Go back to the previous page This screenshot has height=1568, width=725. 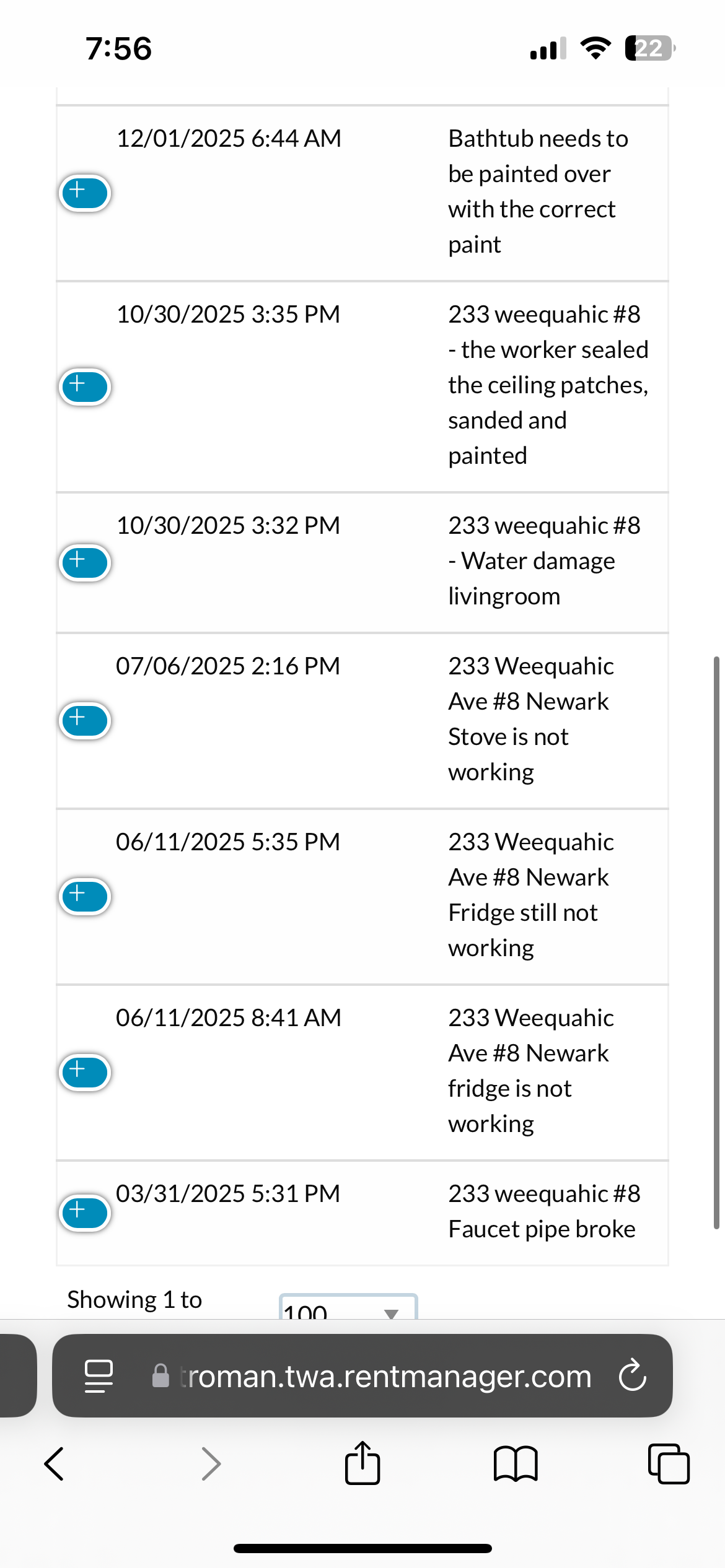pos(55,1464)
